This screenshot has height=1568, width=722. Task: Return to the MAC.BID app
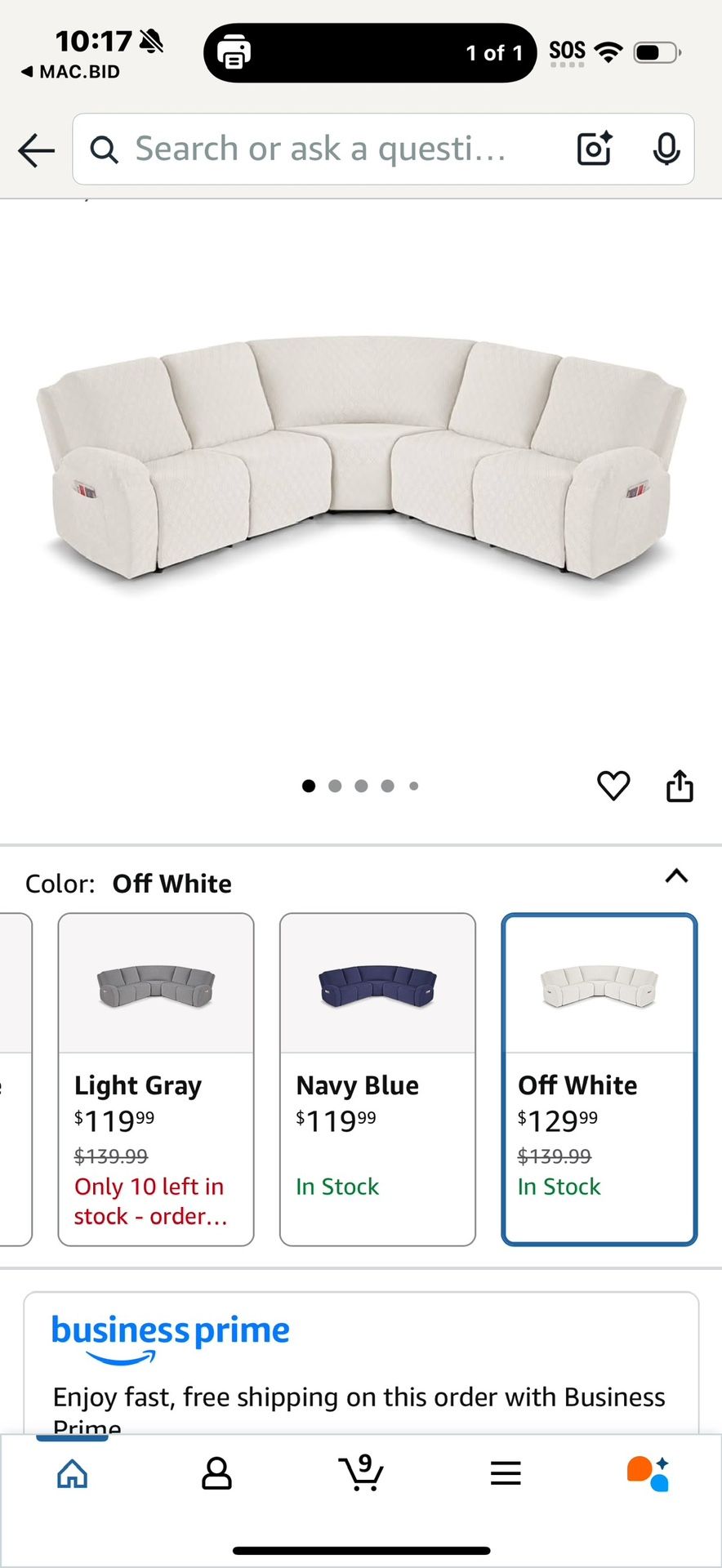(71, 72)
